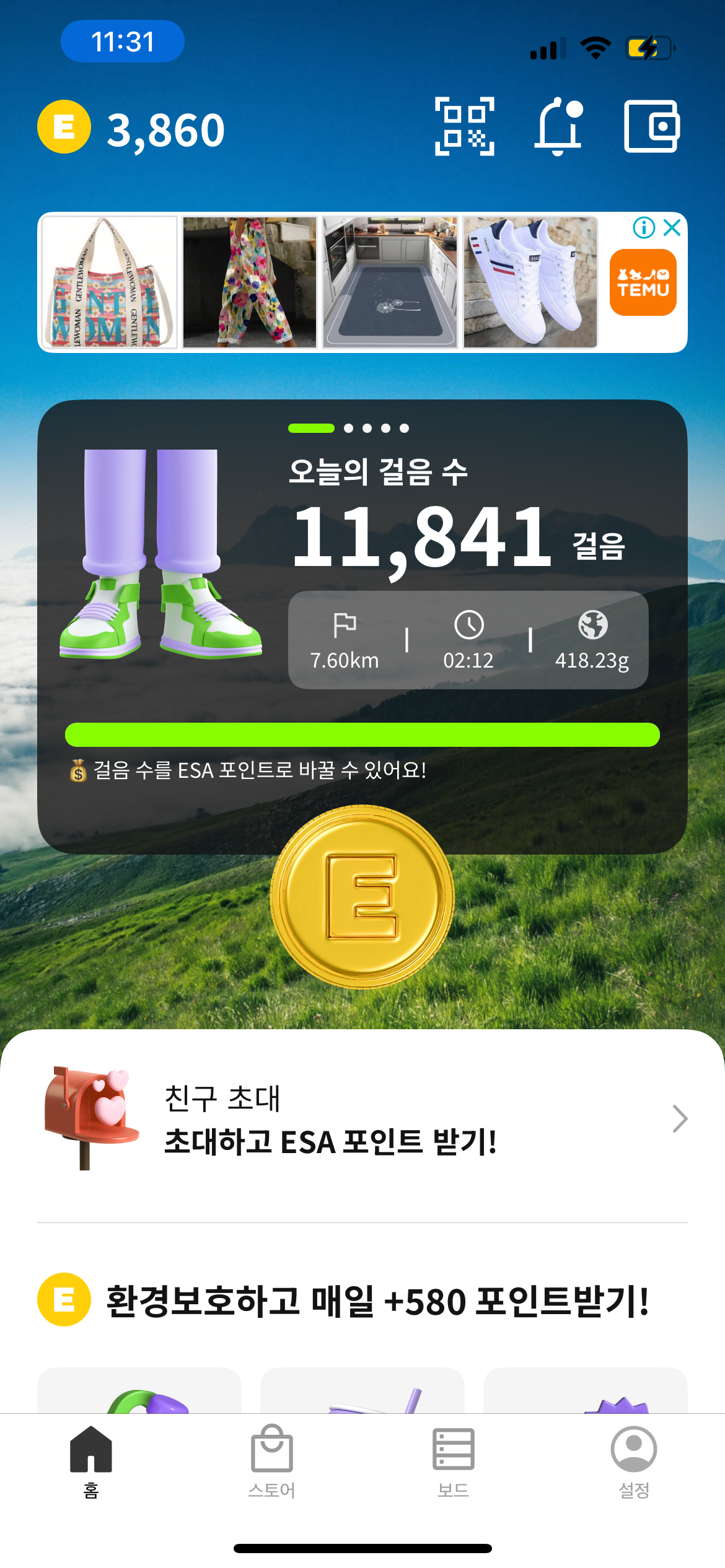The height and width of the screenshot is (1568, 725).
Task: Close the Temu ad banner
Action: click(672, 228)
